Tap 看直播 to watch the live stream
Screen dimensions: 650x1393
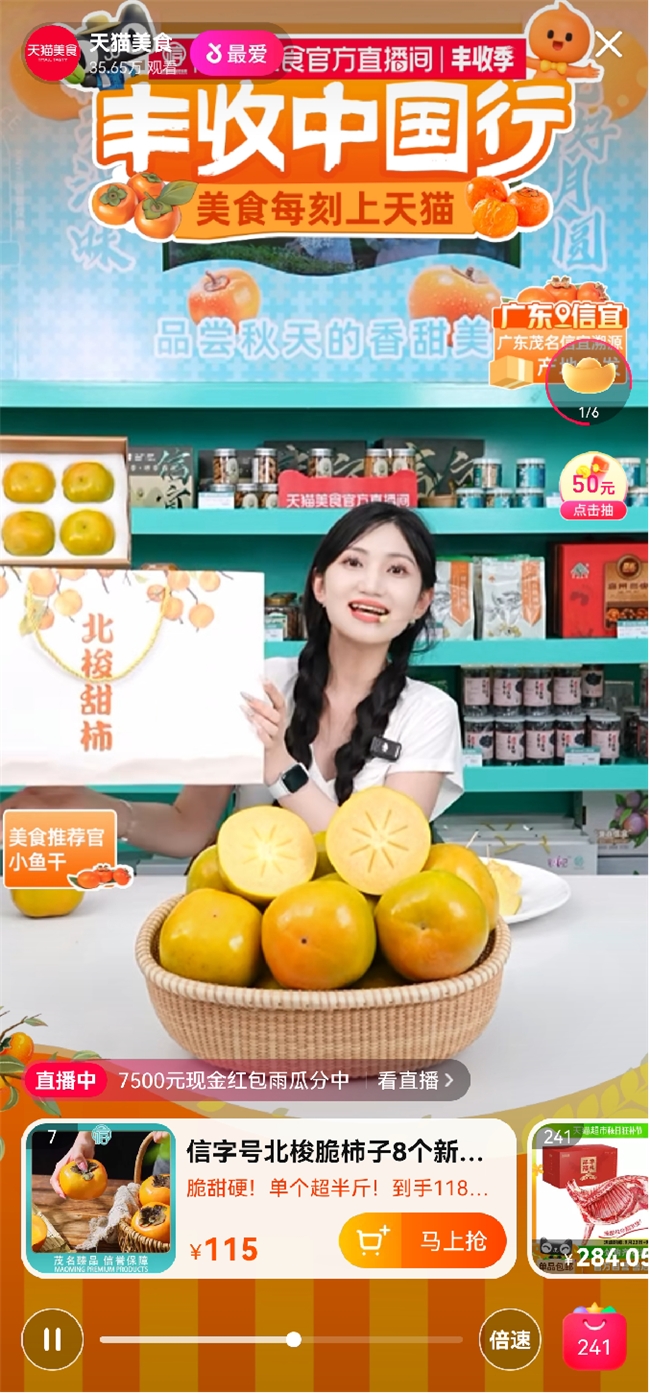(x=415, y=1080)
